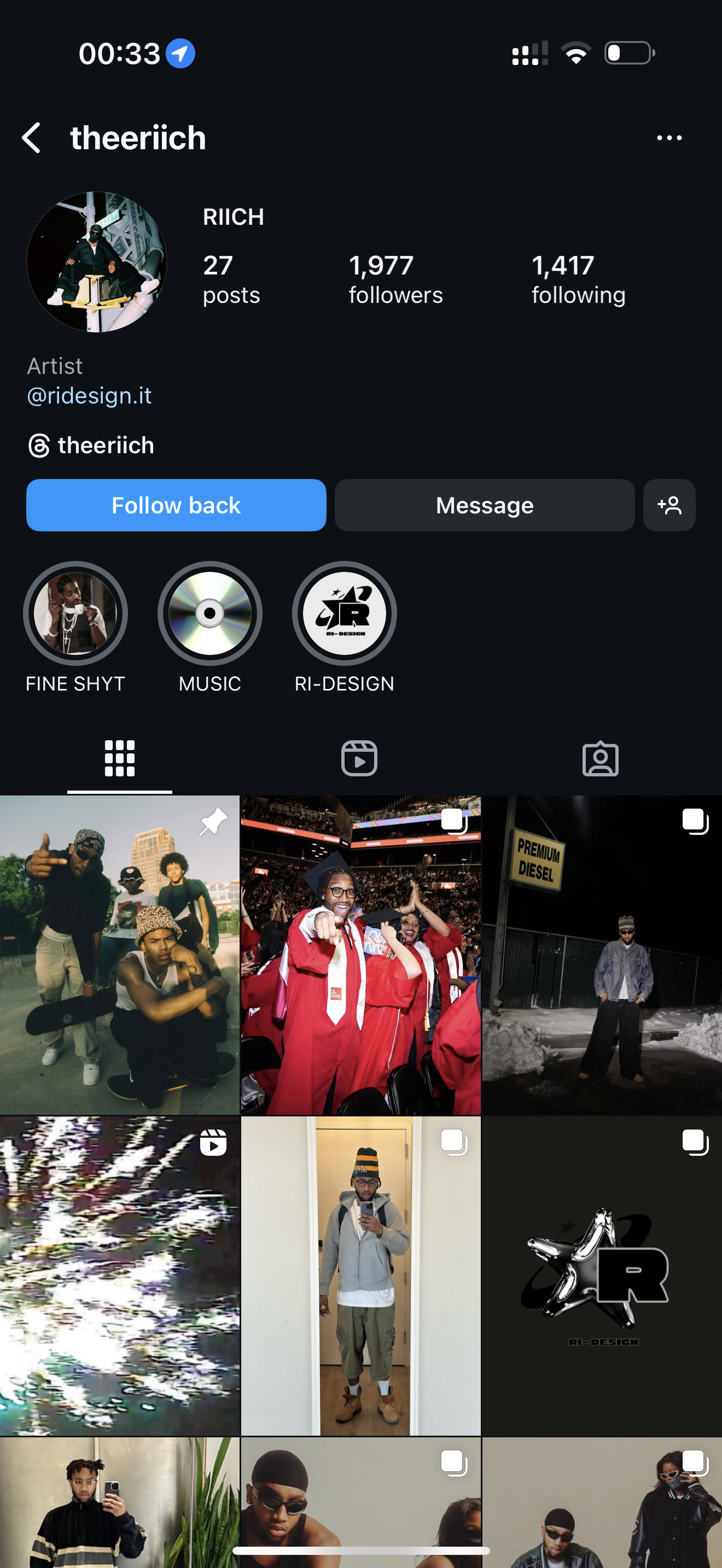View the MUSIC story highlight

coord(209,613)
